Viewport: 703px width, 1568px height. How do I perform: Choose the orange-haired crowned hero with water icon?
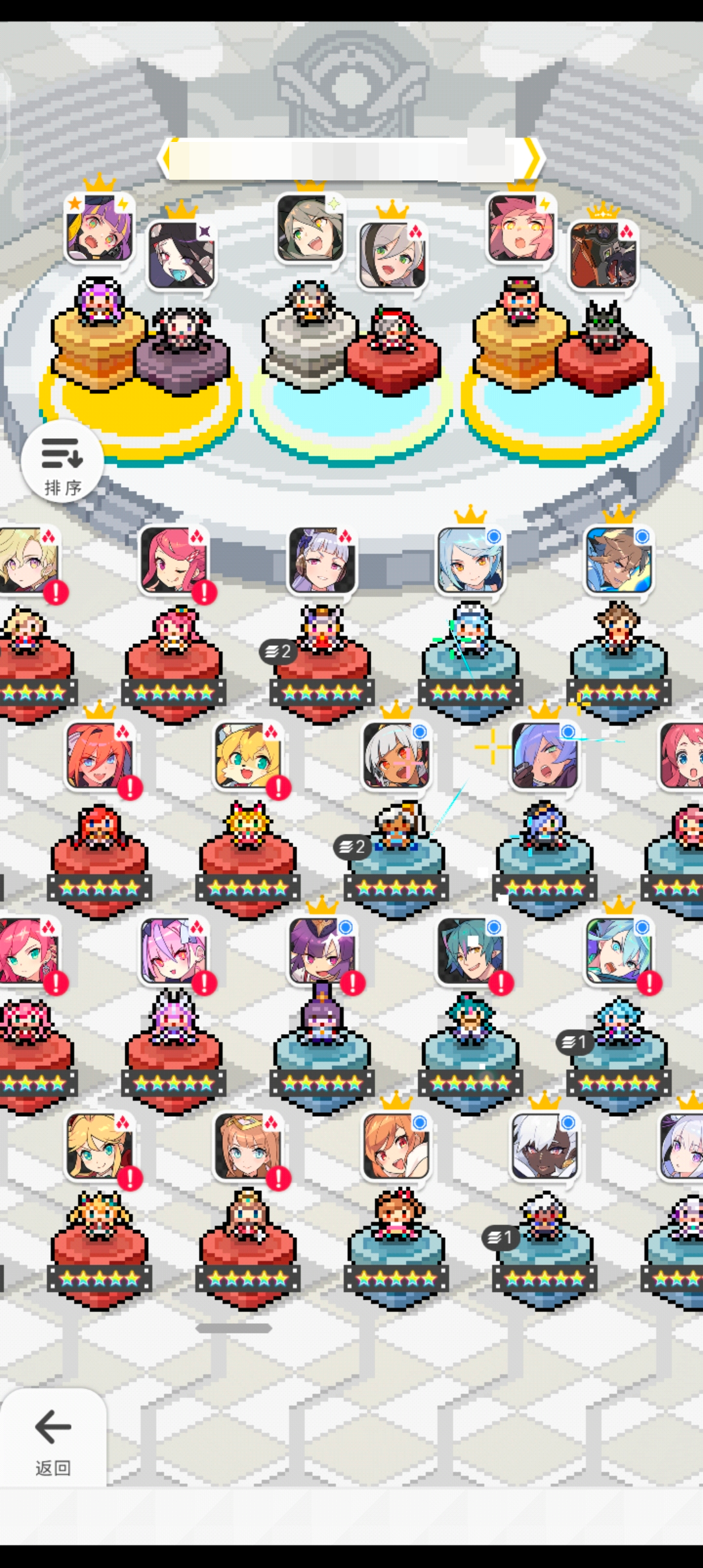point(396,1147)
